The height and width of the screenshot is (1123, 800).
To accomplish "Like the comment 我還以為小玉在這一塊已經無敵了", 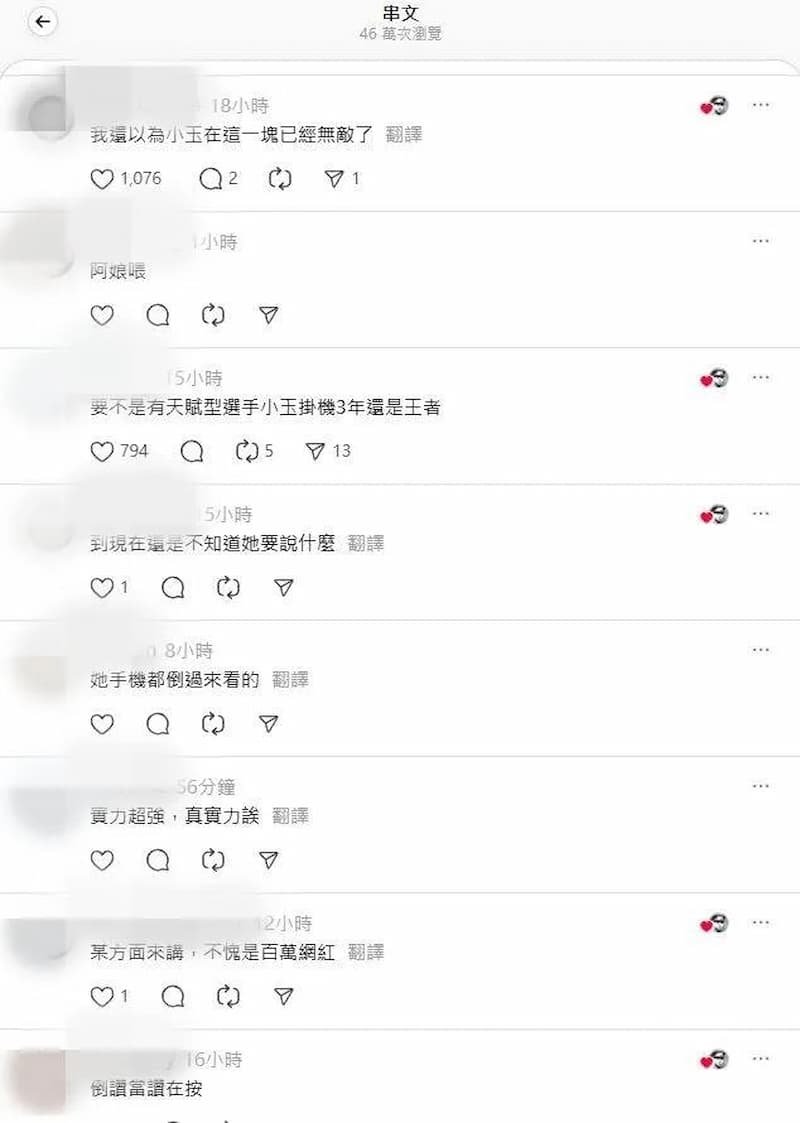I will (102, 179).
